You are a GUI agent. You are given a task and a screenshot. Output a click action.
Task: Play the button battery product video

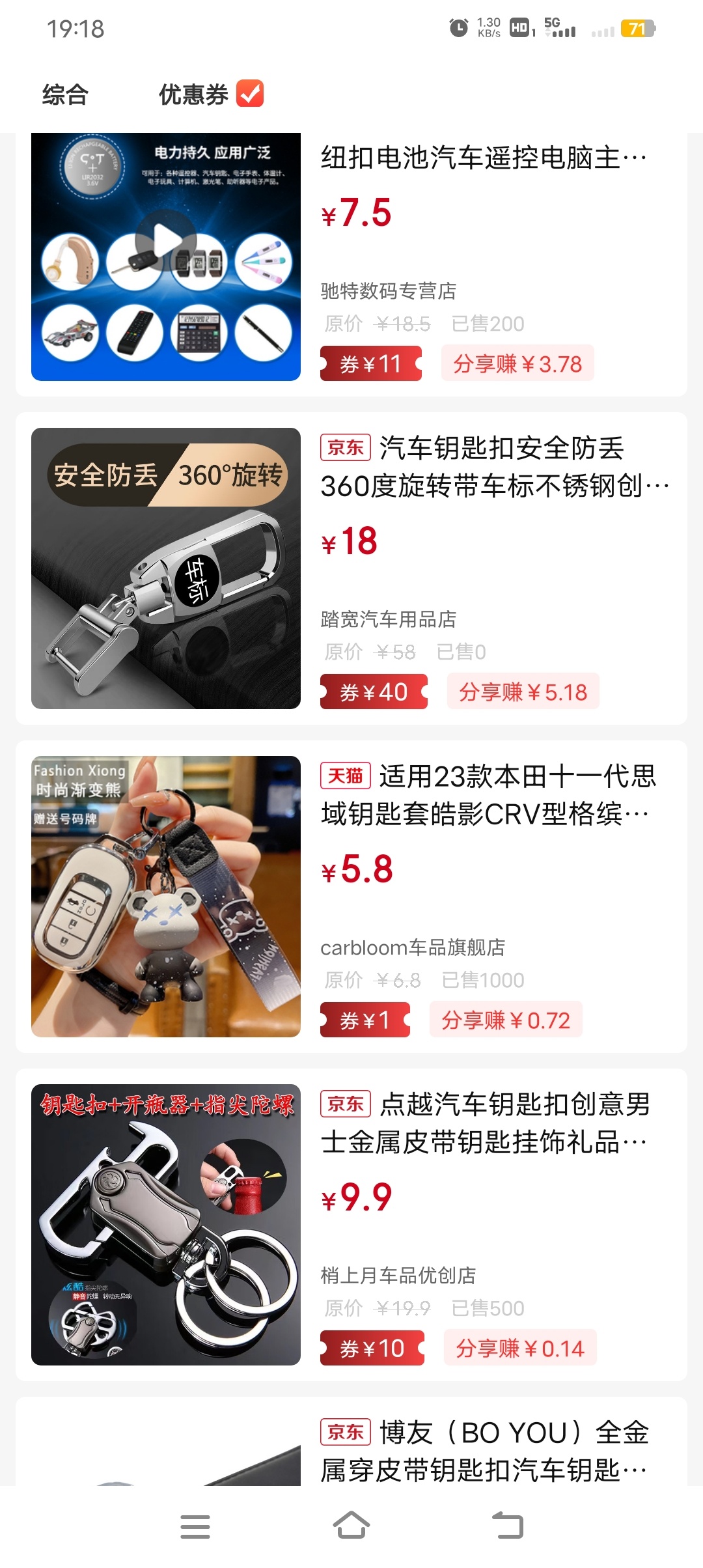coord(166,241)
